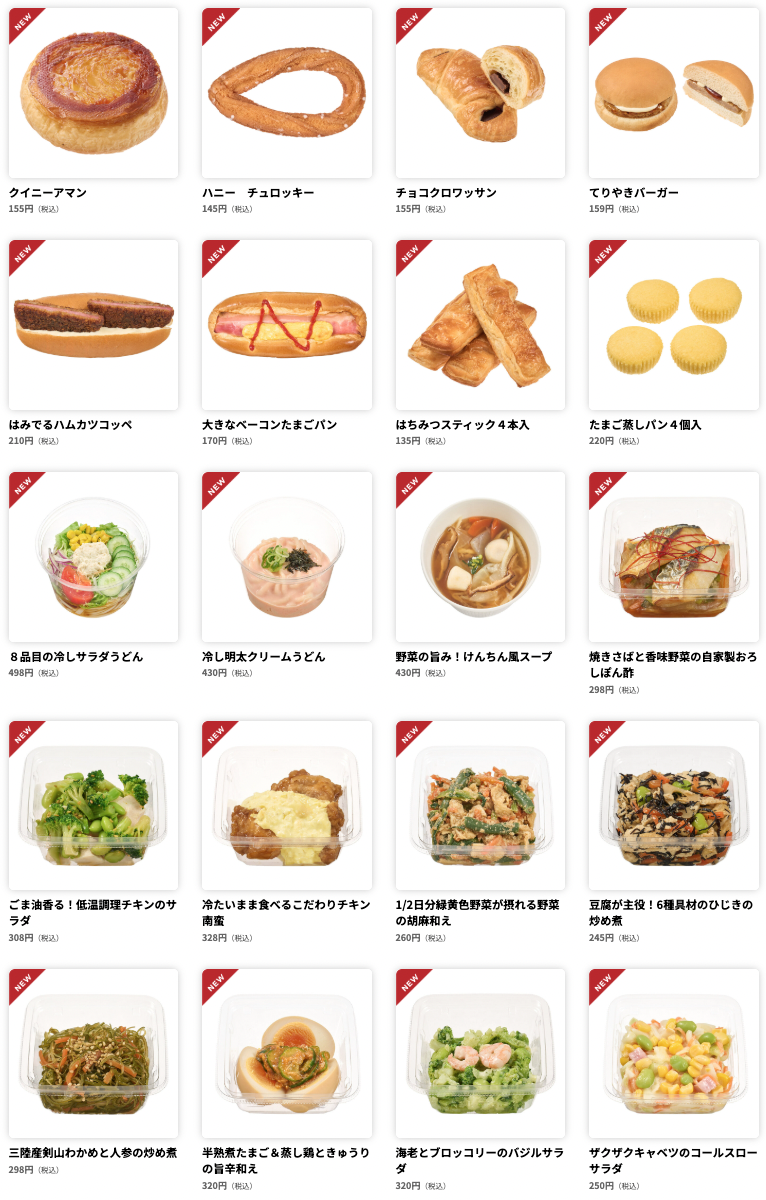Open わかめと人参の炒め煮 item

93,1053
